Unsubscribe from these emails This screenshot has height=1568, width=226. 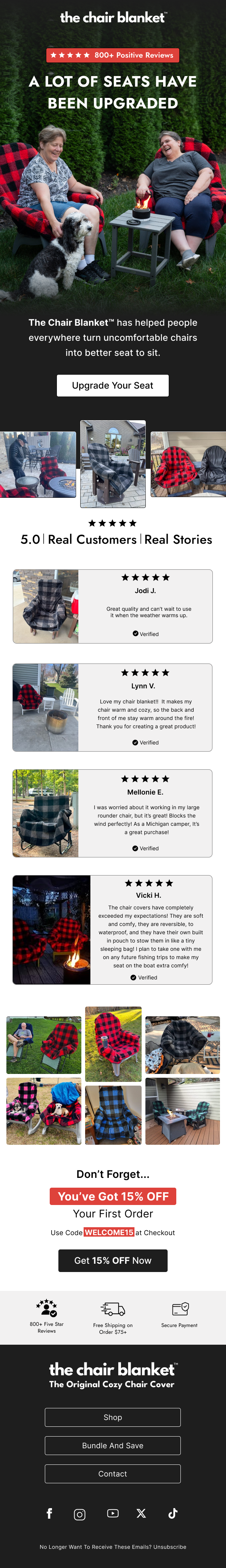(x=170, y=1547)
